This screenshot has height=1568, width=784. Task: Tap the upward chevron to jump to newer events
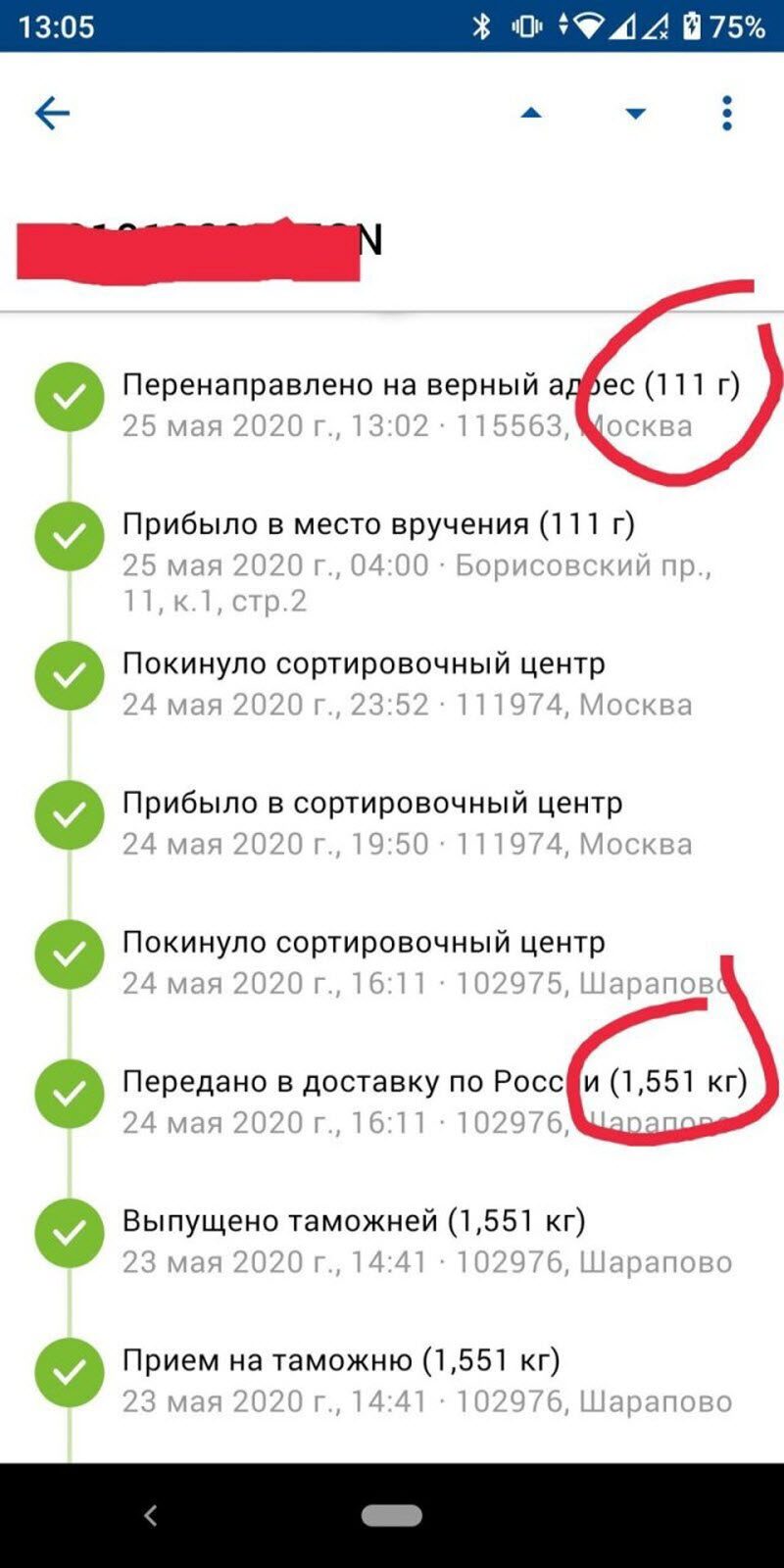[x=530, y=112]
